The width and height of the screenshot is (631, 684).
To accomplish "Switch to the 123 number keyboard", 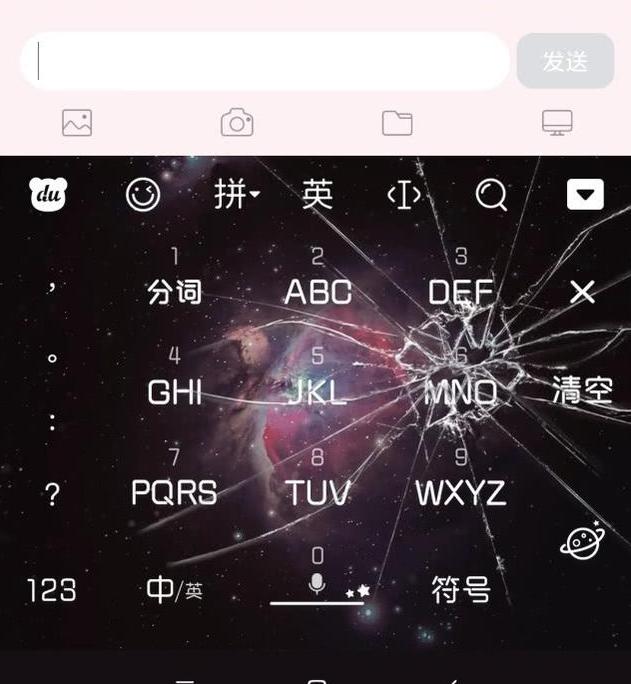I will (51, 590).
